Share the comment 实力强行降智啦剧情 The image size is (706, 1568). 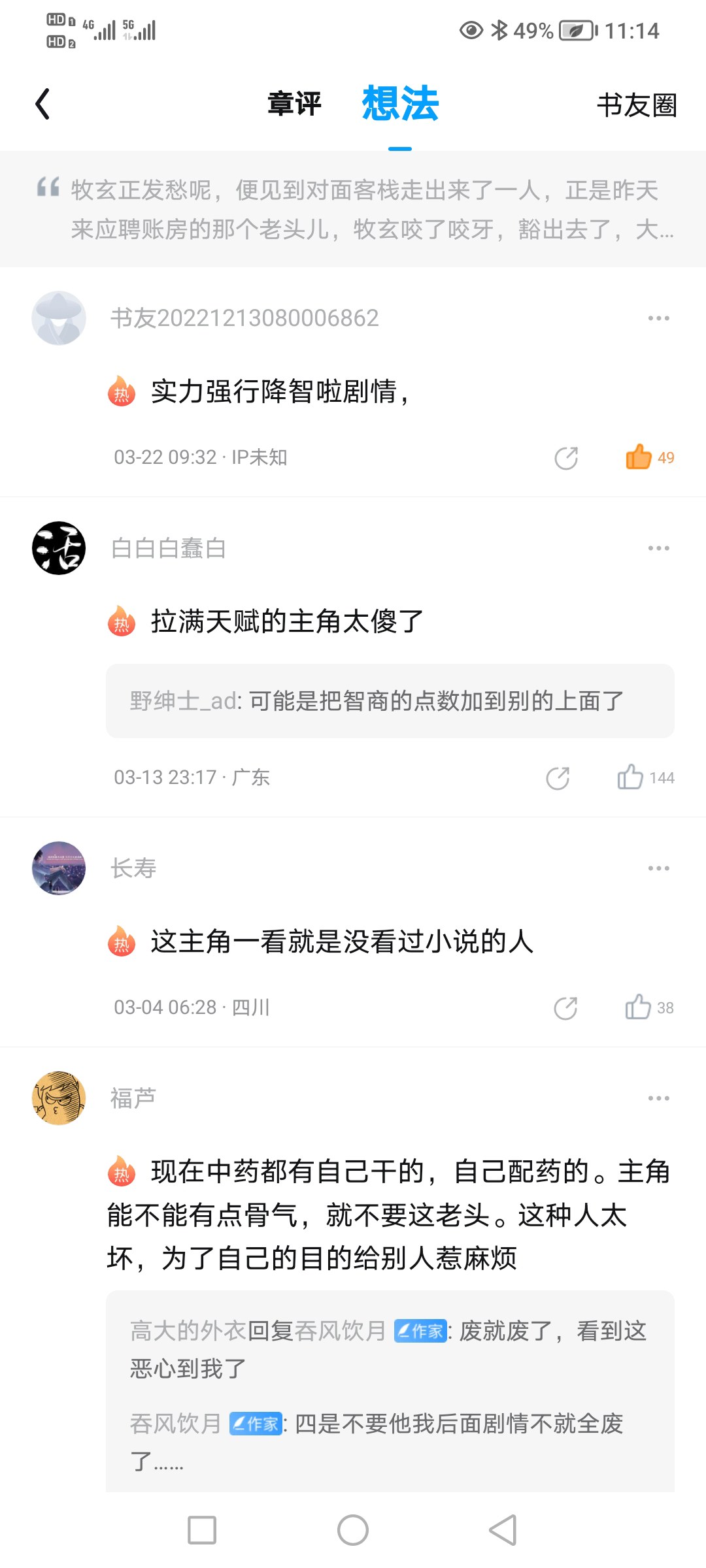(x=566, y=458)
